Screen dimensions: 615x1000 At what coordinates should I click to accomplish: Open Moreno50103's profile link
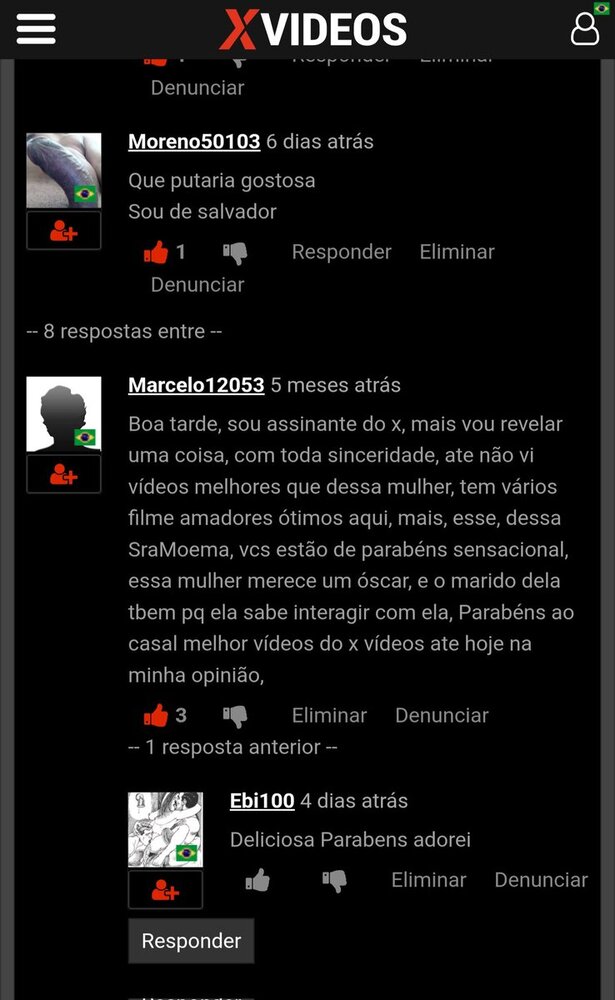tap(194, 142)
